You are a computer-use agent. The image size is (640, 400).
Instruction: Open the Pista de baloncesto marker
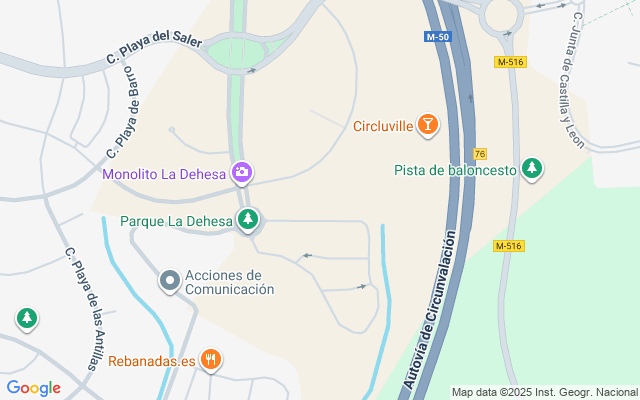(531, 169)
